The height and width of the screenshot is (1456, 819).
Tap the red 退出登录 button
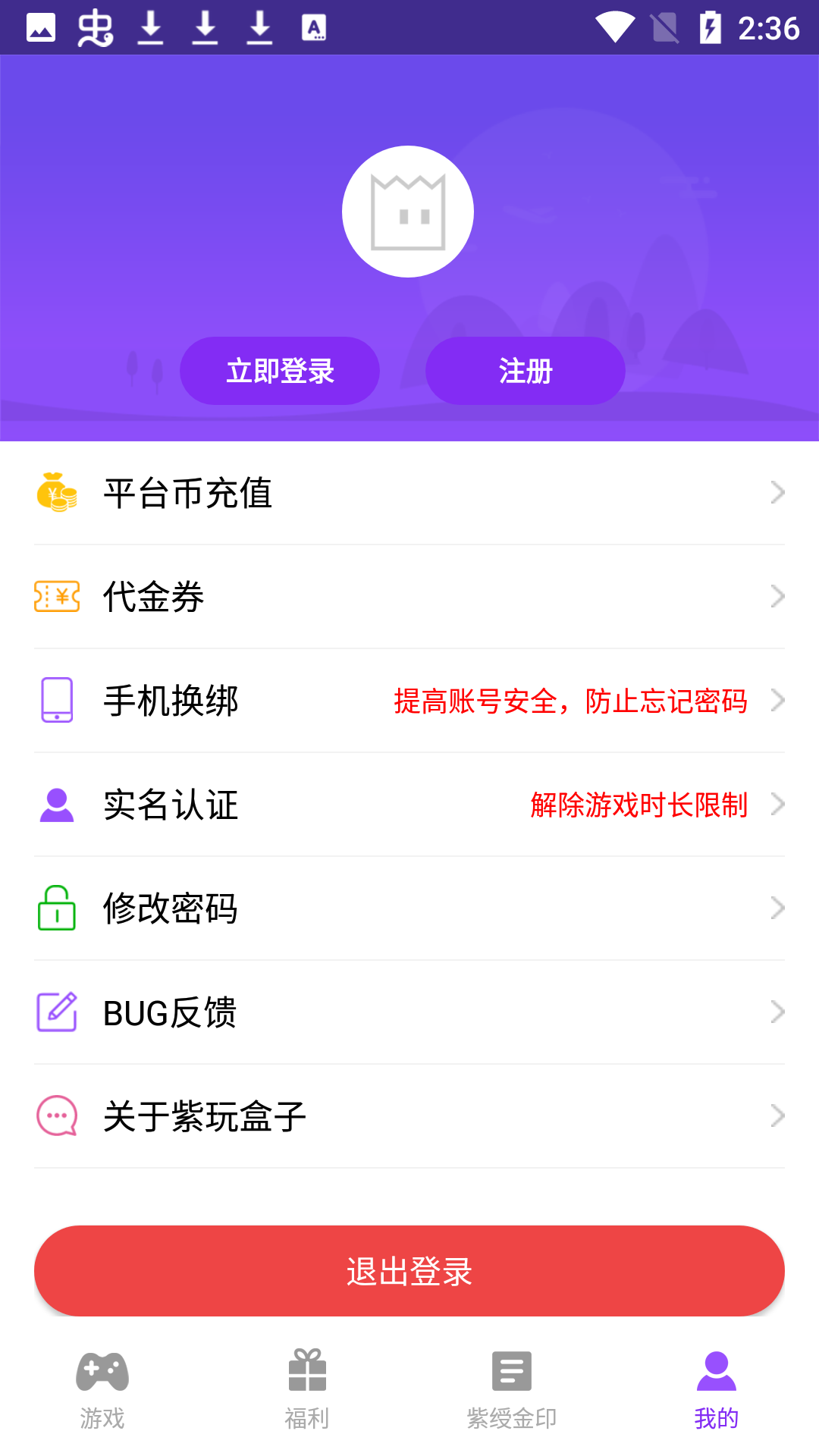point(409,1271)
